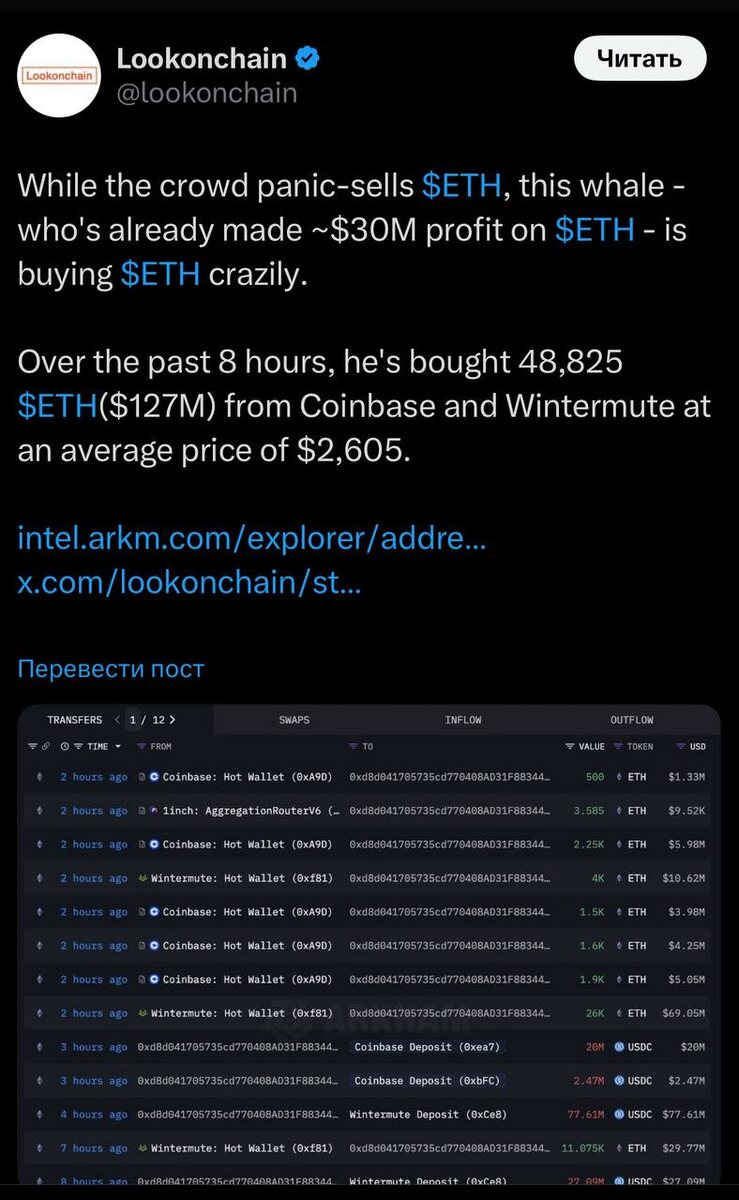
Task: Open the Lookonchain account name
Action: (203, 59)
